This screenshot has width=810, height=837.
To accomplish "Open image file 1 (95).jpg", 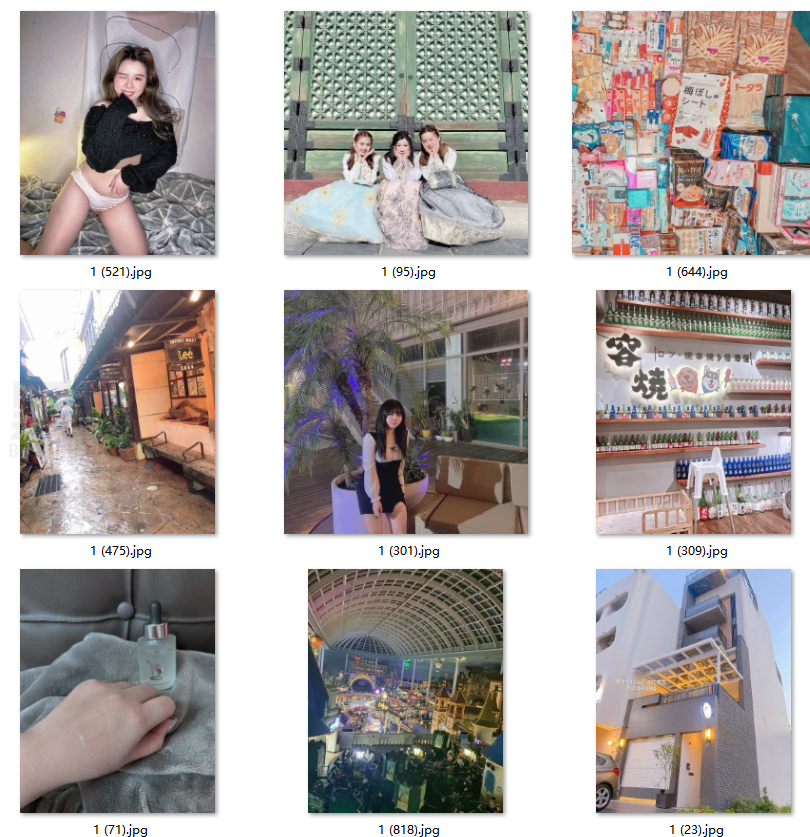I will tap(406, 133).
